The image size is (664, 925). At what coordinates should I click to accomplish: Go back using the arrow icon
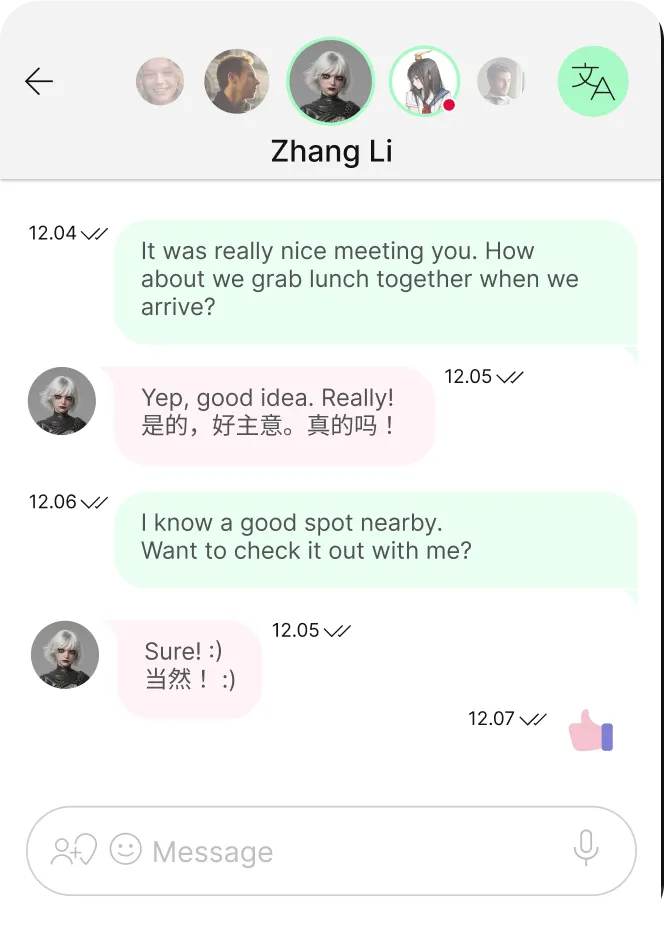click(39, 81)
